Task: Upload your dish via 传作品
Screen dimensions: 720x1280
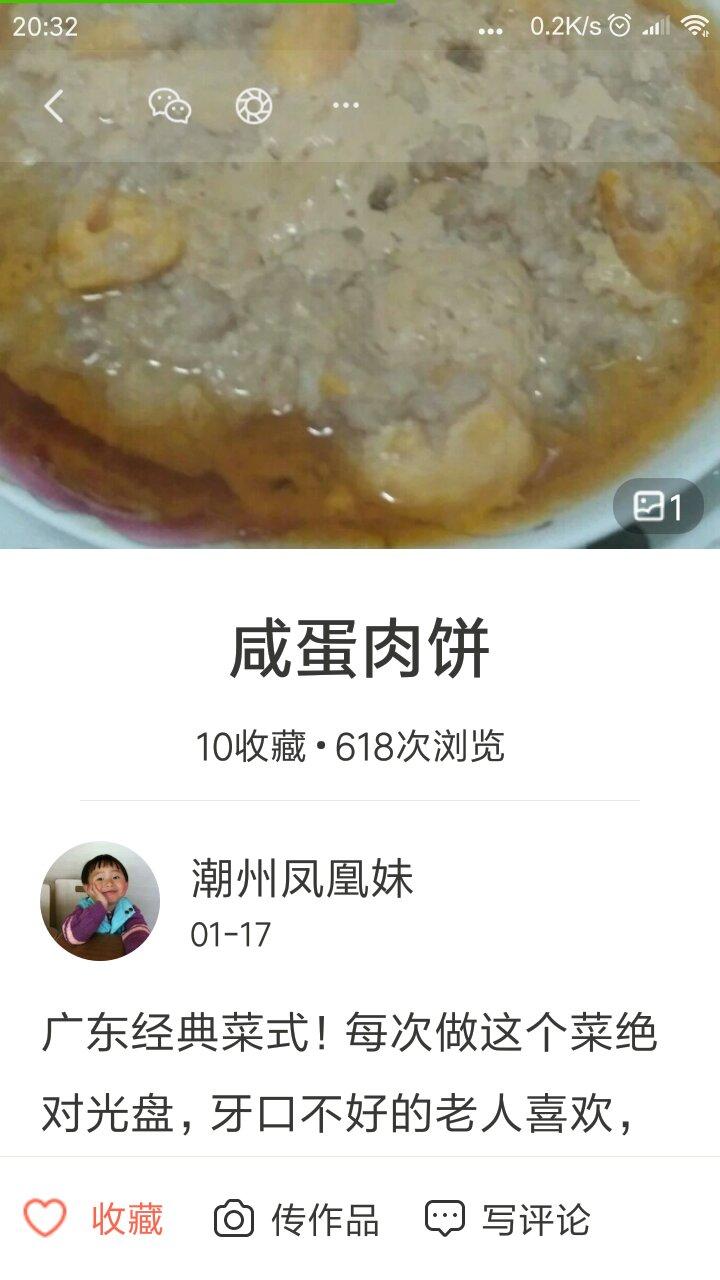Action: tap(297, 1219)
